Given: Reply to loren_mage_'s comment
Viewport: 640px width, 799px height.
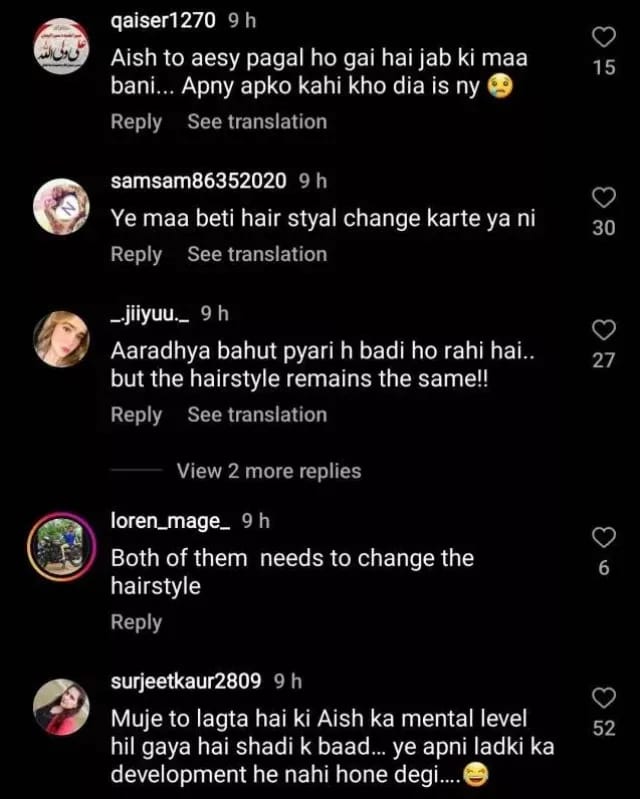Looking at the screenshot, I should pos(136,621).
